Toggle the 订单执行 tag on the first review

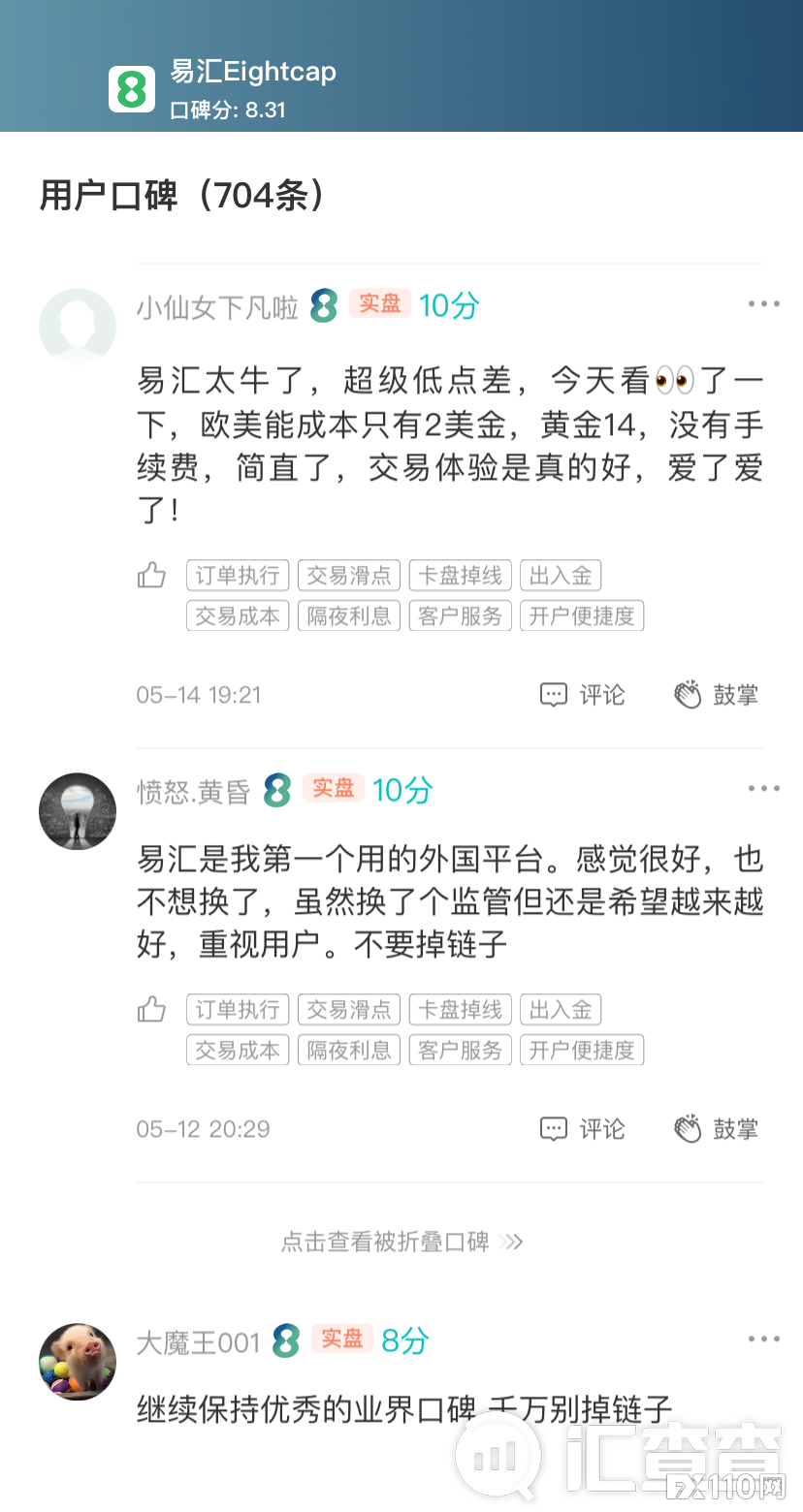click(x=237, y=575)
